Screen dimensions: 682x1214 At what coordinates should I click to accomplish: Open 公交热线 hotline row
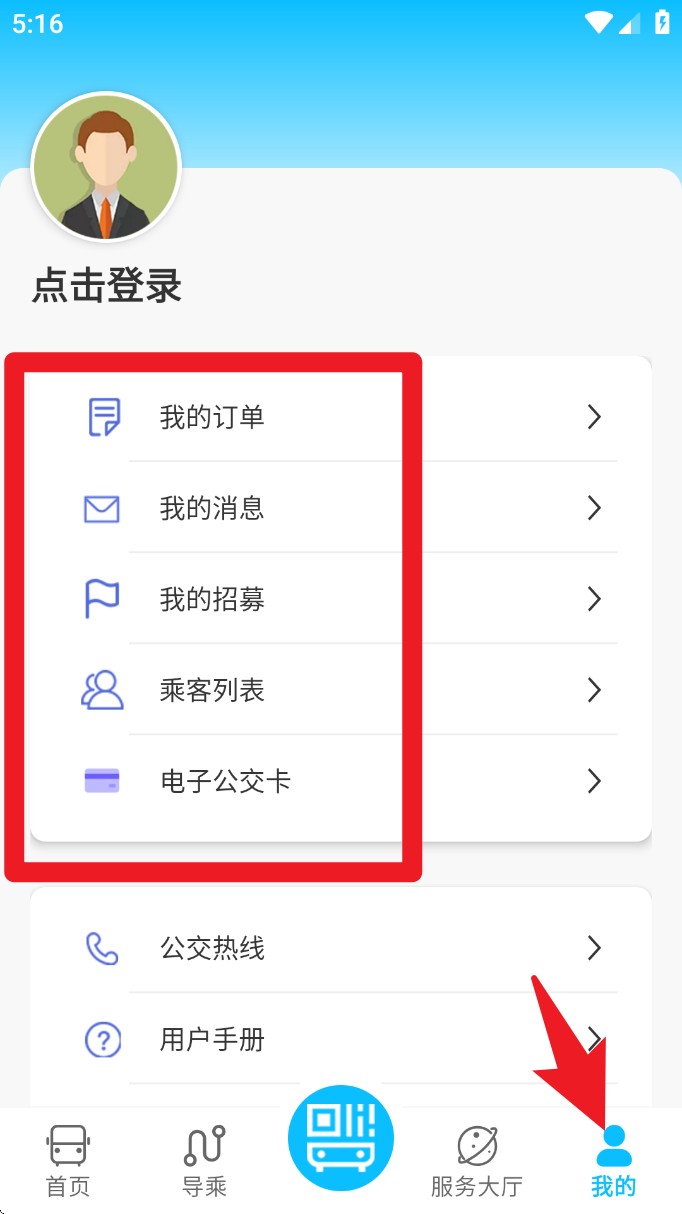[340, 948]
